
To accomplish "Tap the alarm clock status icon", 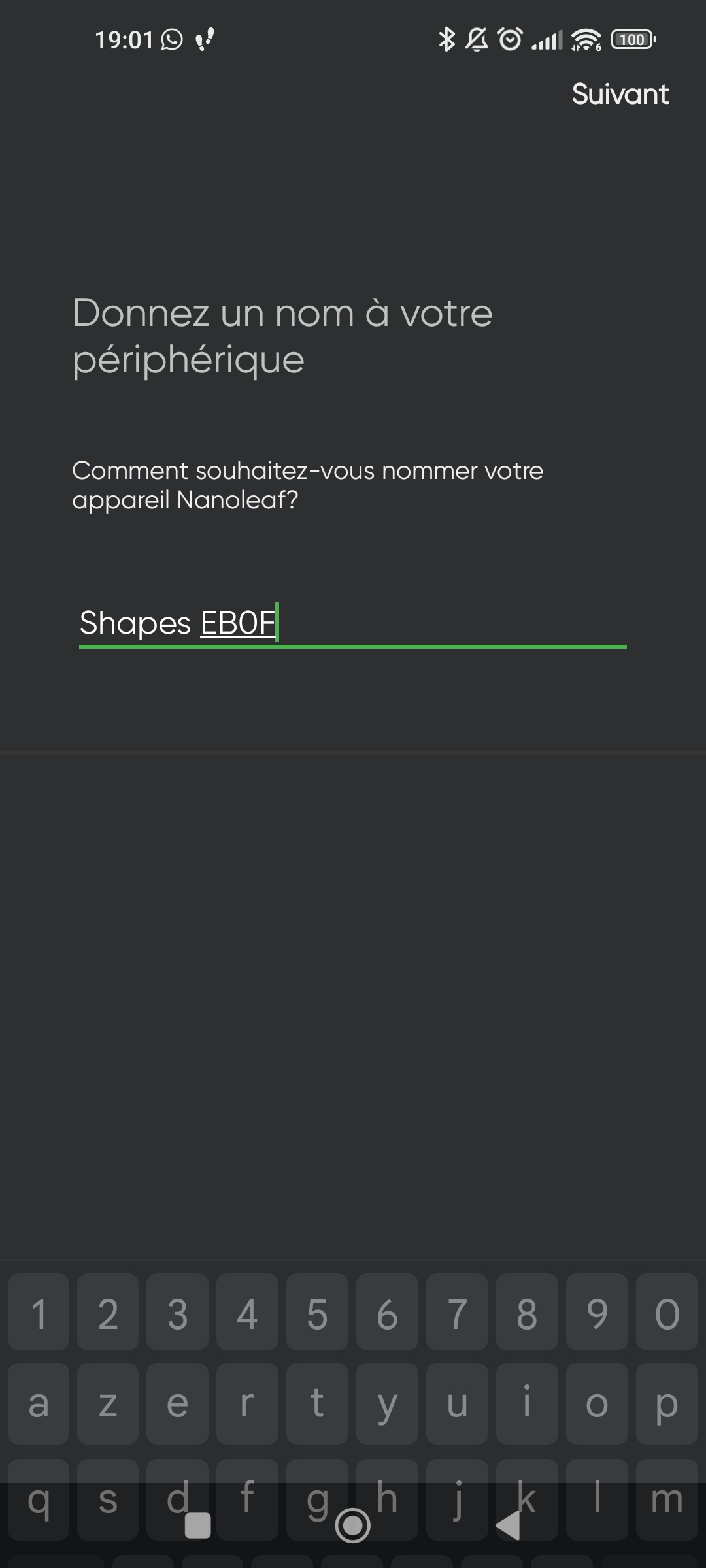I will (509, 39).
